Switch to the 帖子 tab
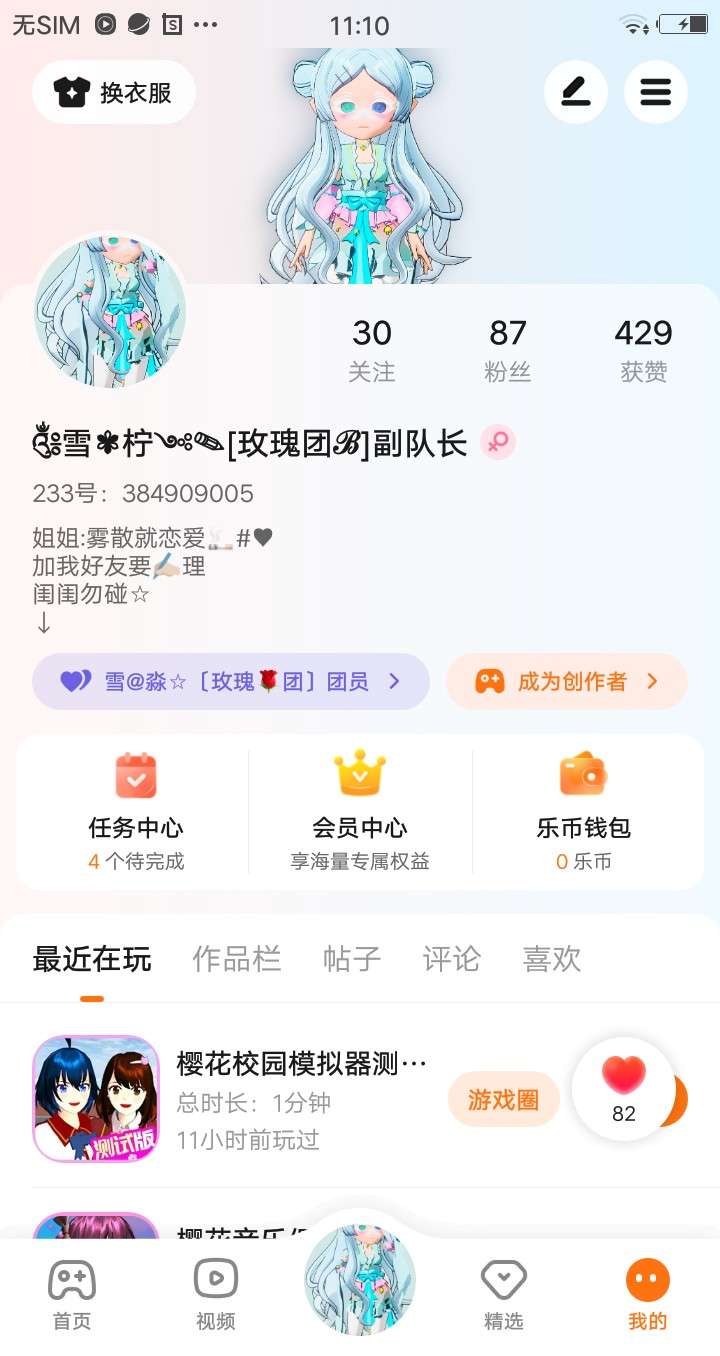Screen dimensions: 720x1356 352,959
